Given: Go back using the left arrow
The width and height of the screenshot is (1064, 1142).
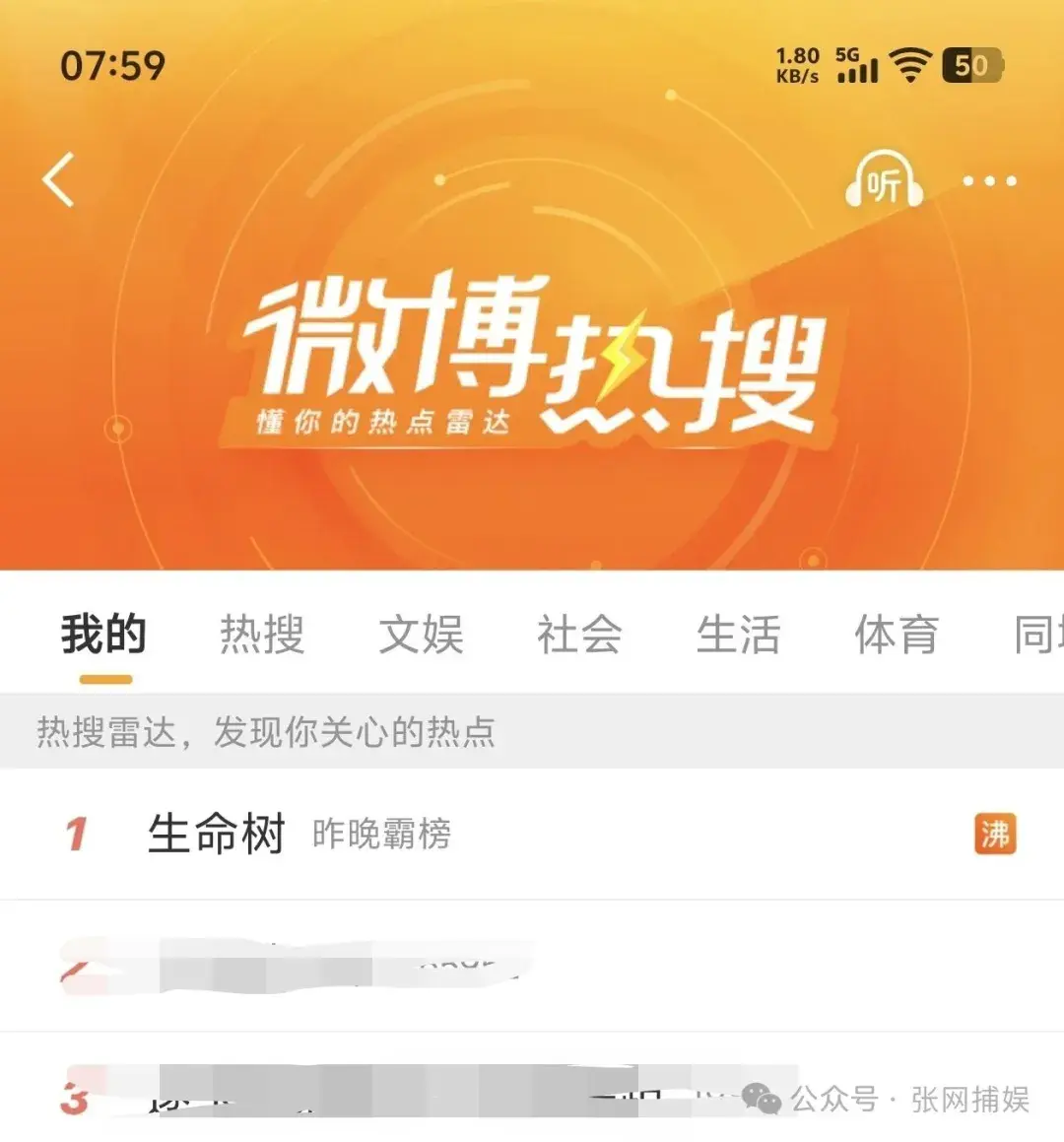Looking at the screenshot, I should pos(59,180).
